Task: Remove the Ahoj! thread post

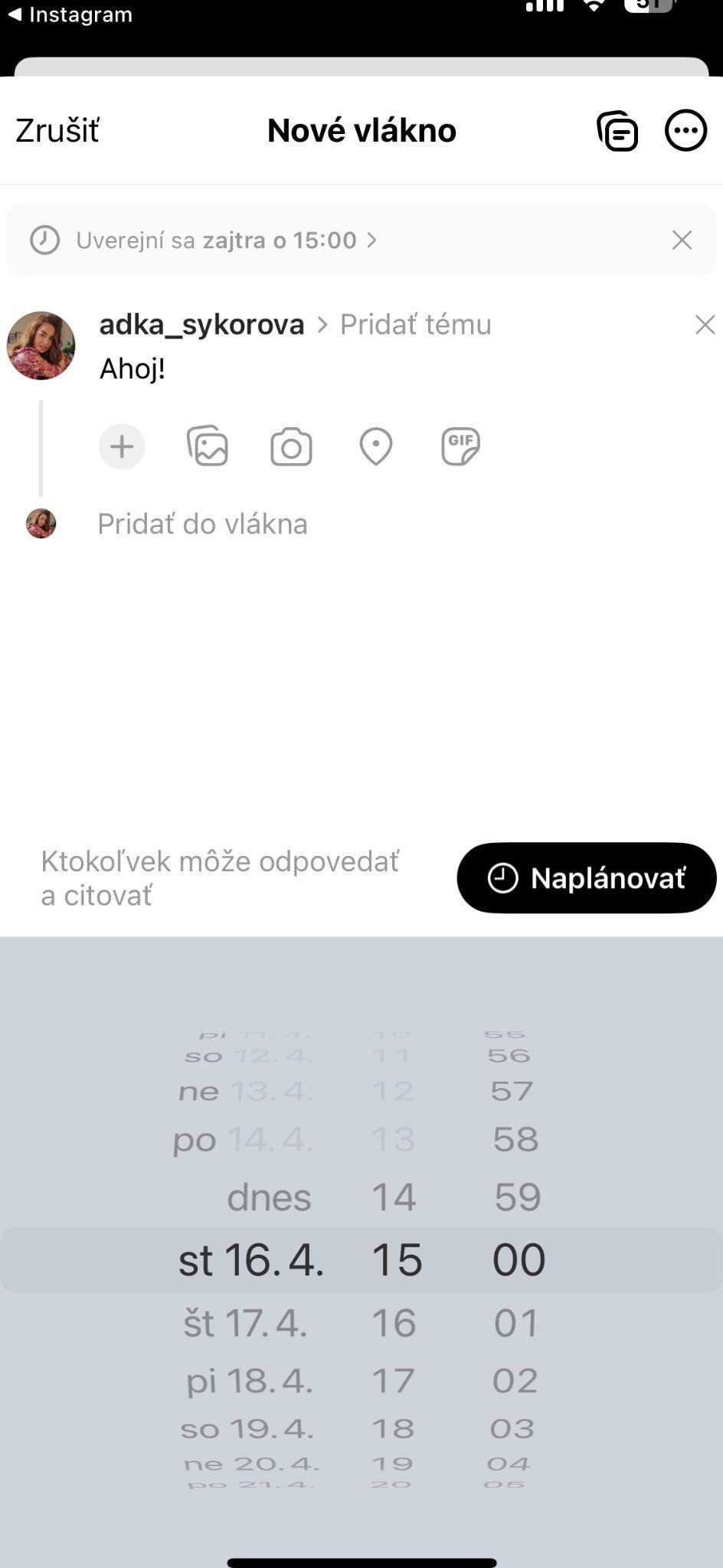Action: [x=705, y=325]
